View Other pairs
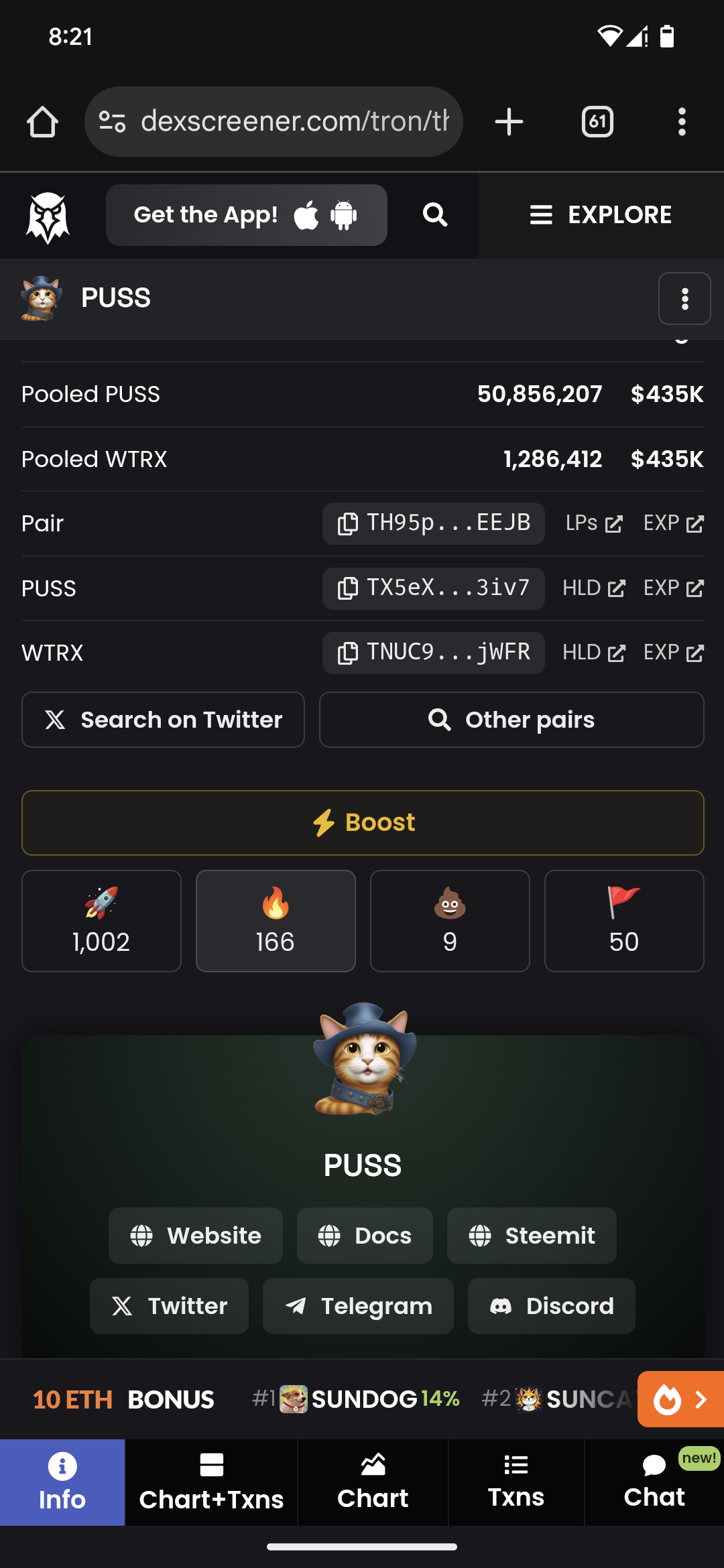 coord(511,720)
